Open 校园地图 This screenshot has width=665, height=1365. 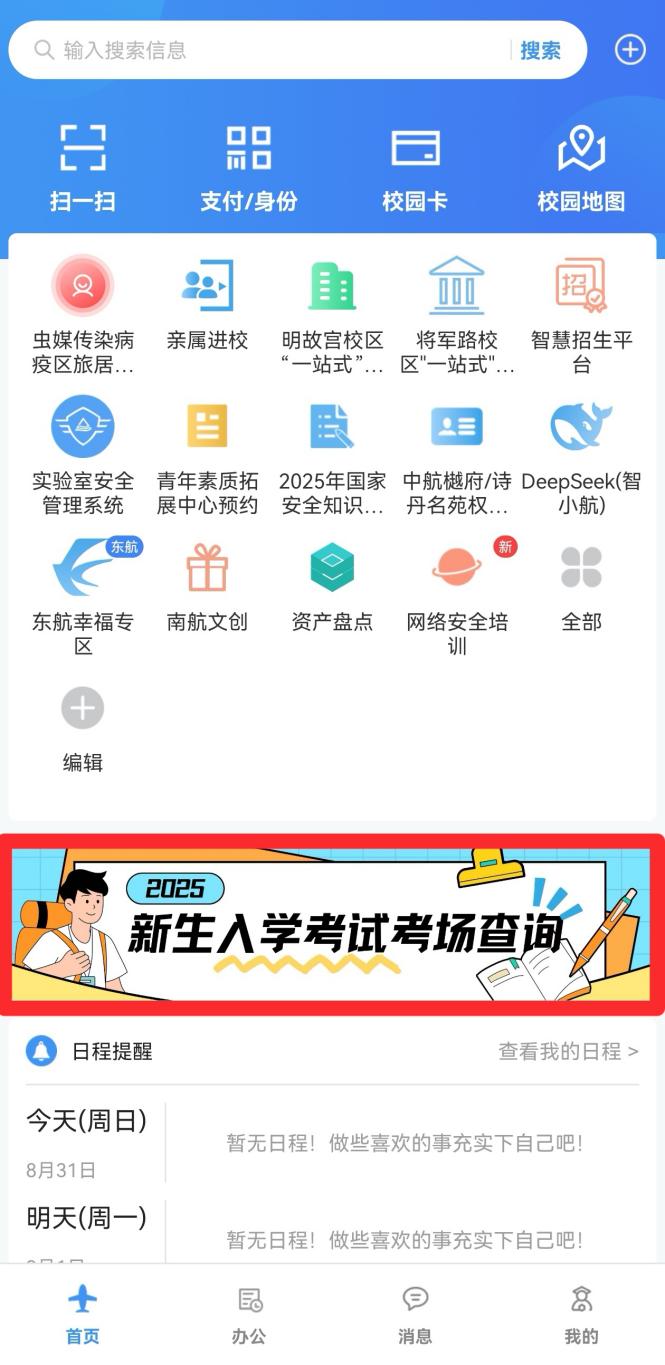pyautogui.click(x=581, y=167)
